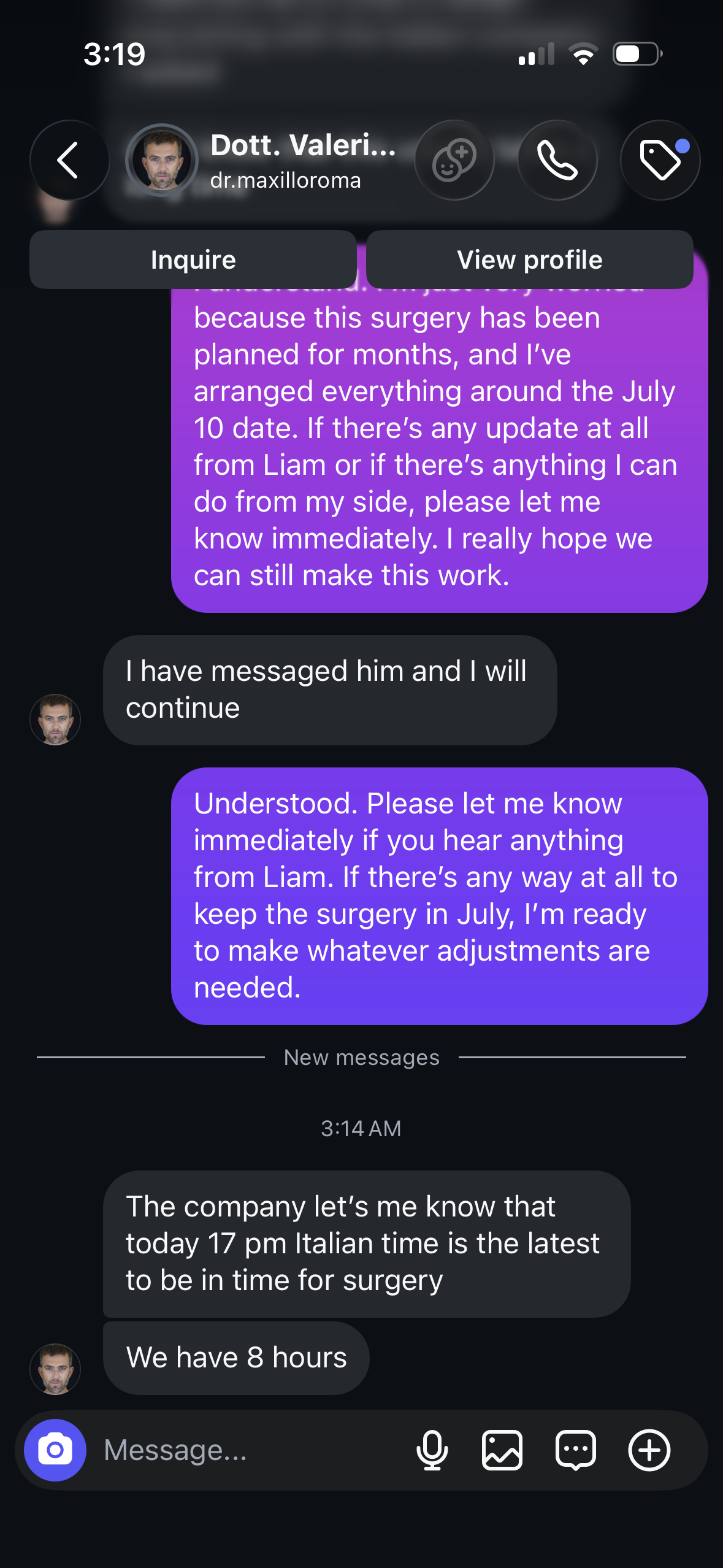The width and height of the screenshot is (723, 1568).
Task: Tap the sender avatar beside 'We have 8 hours'
Action: (55, 1369)
